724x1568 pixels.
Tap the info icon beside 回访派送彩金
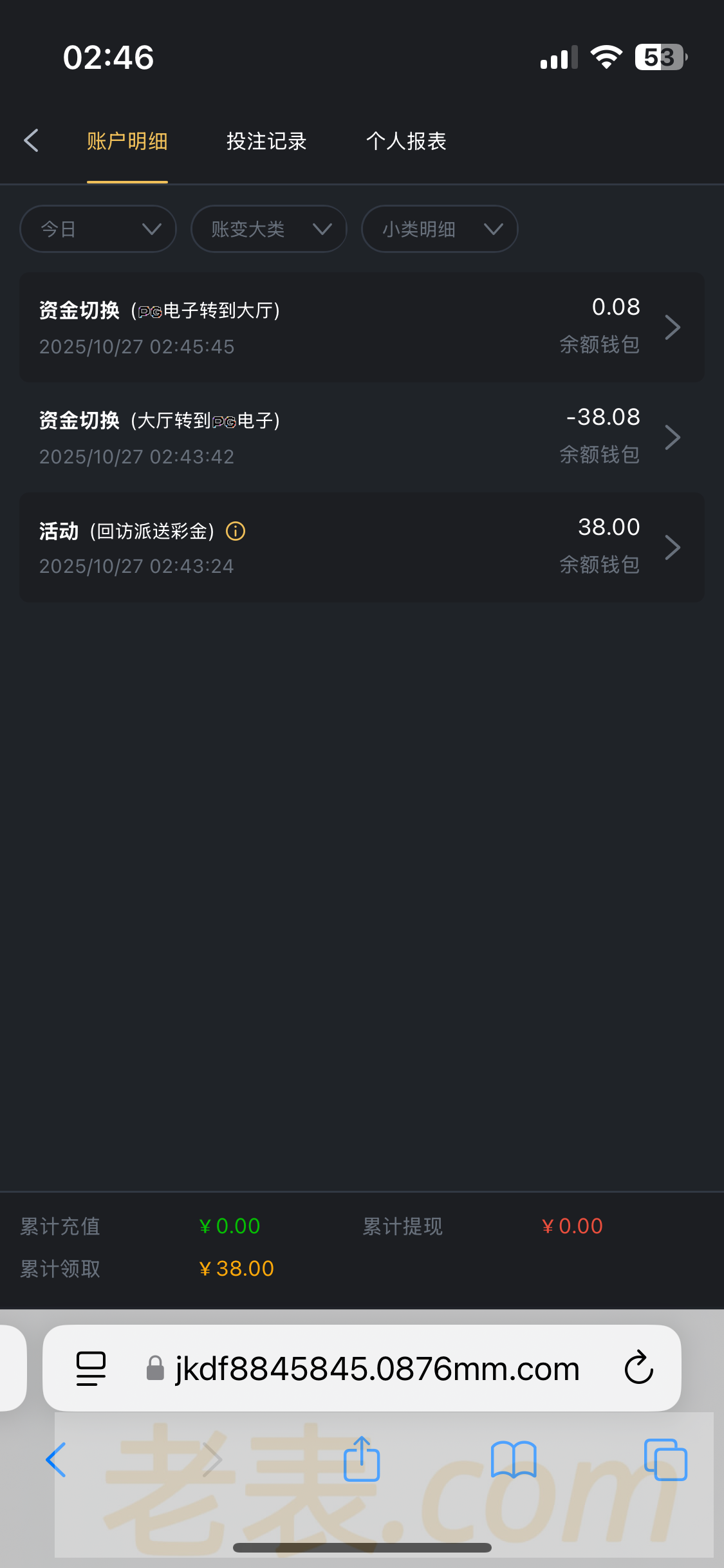236,532
